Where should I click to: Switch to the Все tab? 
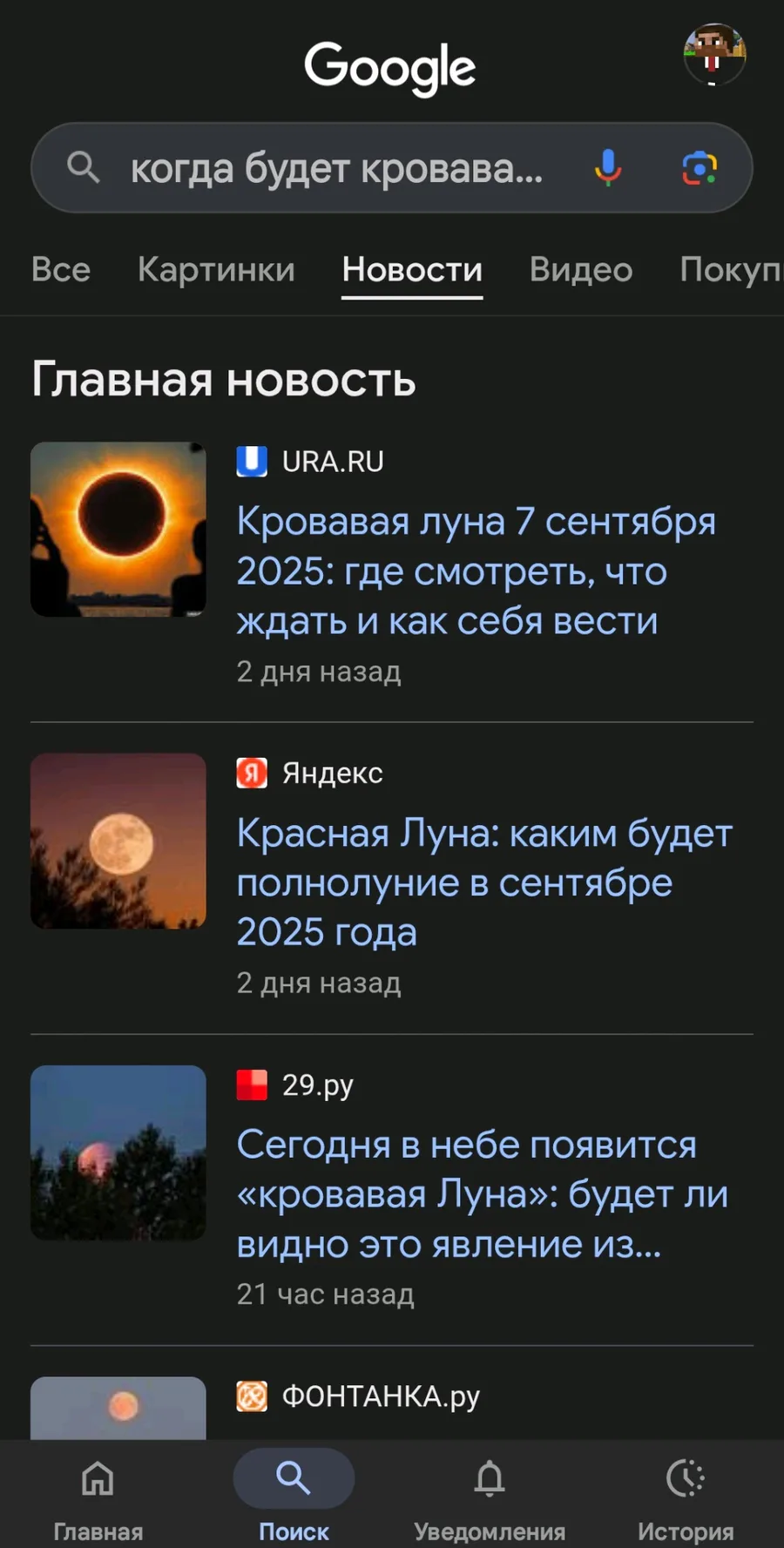(x=61, y=269)
